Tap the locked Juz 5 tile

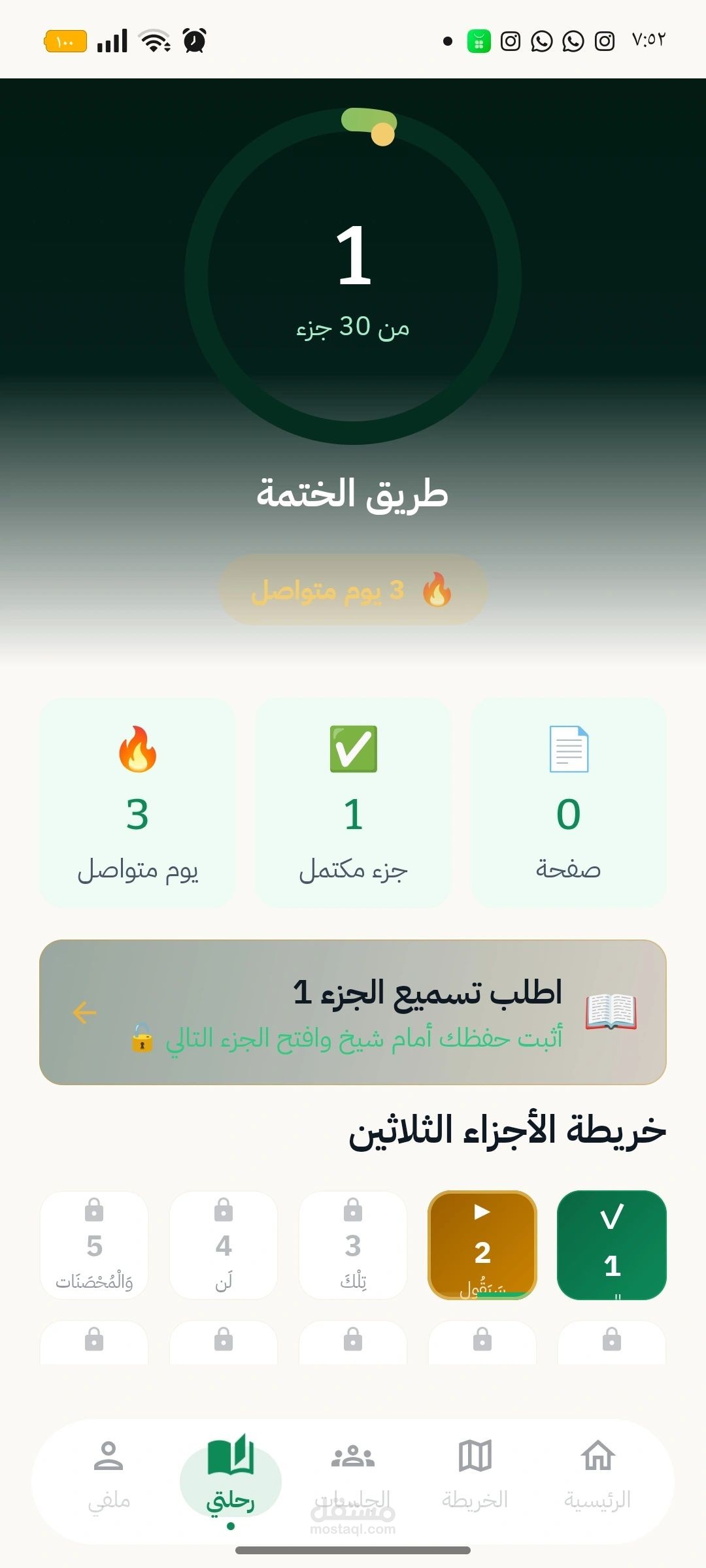coord(94,1245)
